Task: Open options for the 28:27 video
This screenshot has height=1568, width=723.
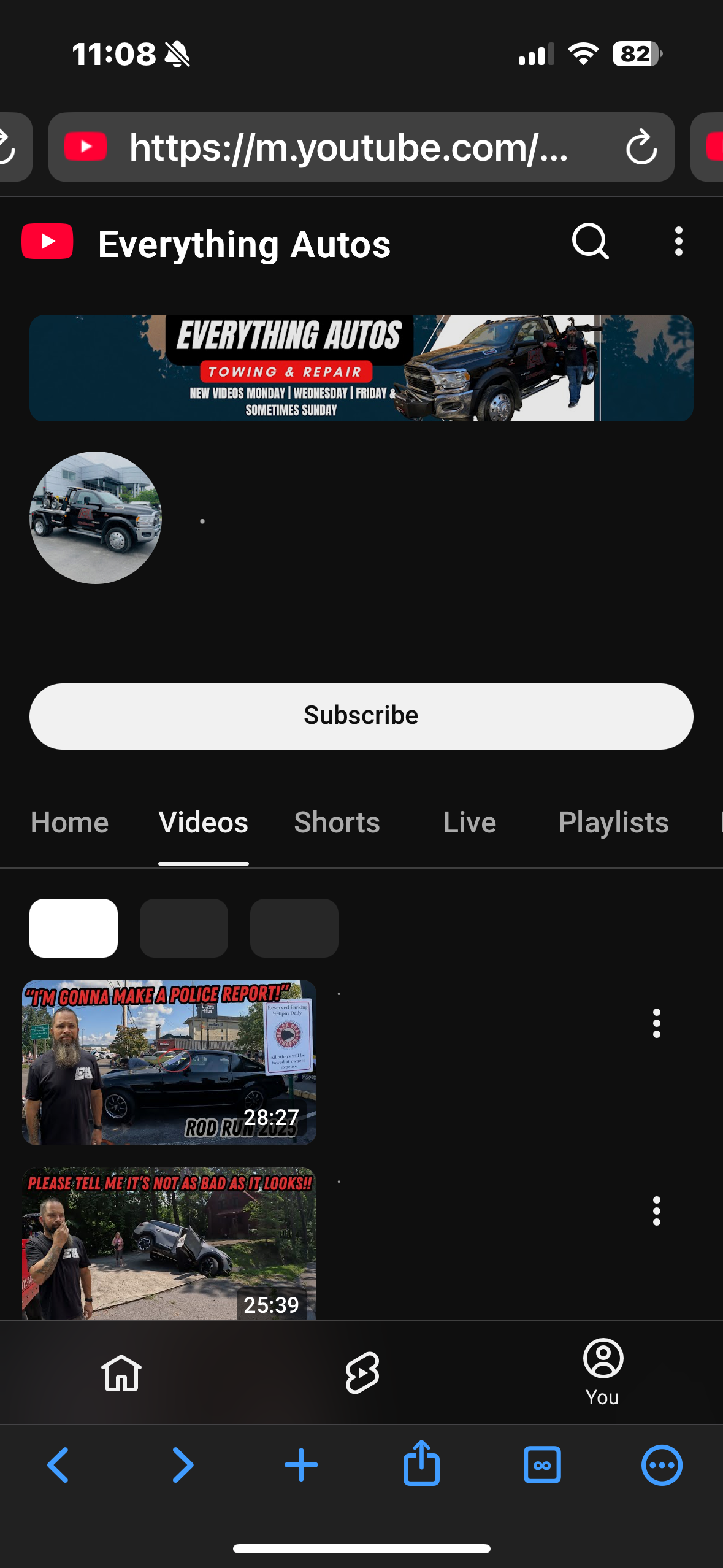Action: point(656,1023)
